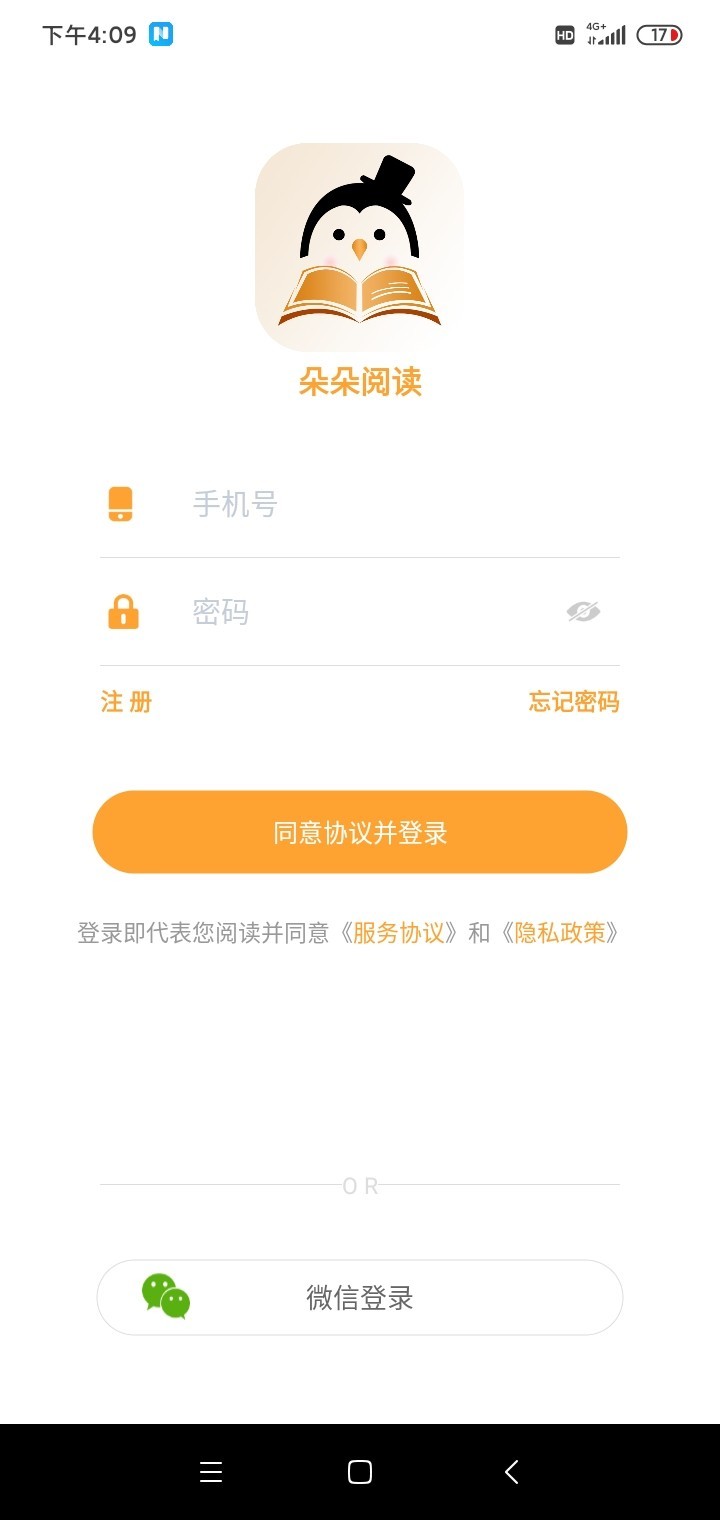Open the 忘记密码 forgot password page
Viewport: 720px width, 1520px height.
coord(573,701)
